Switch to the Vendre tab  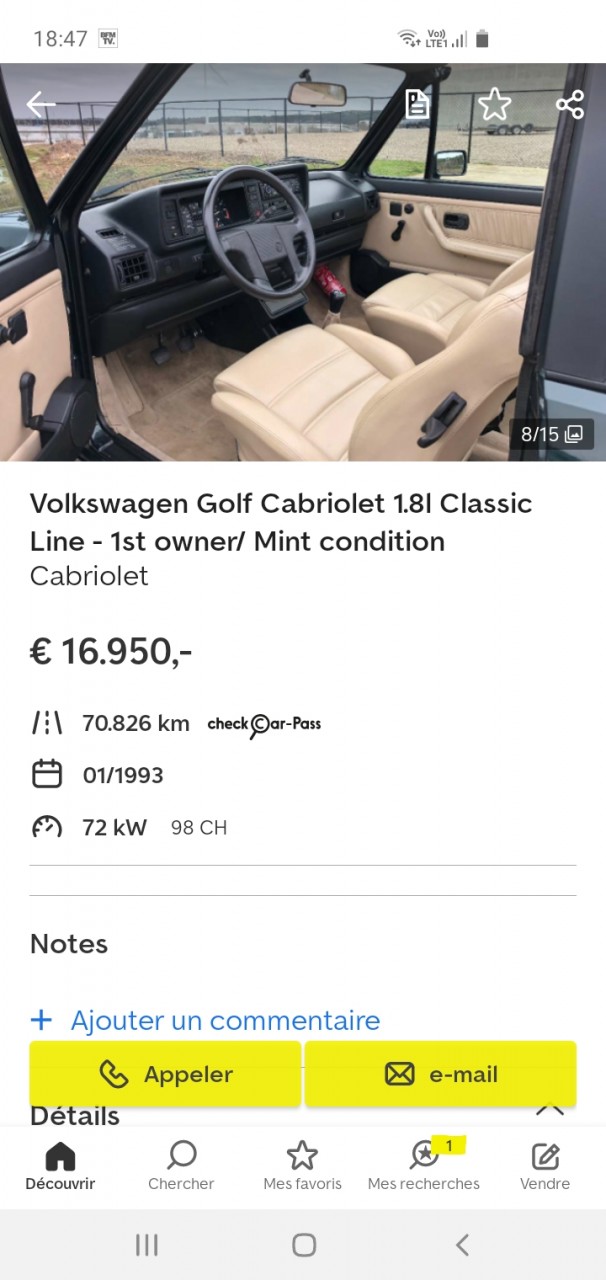545,1167
